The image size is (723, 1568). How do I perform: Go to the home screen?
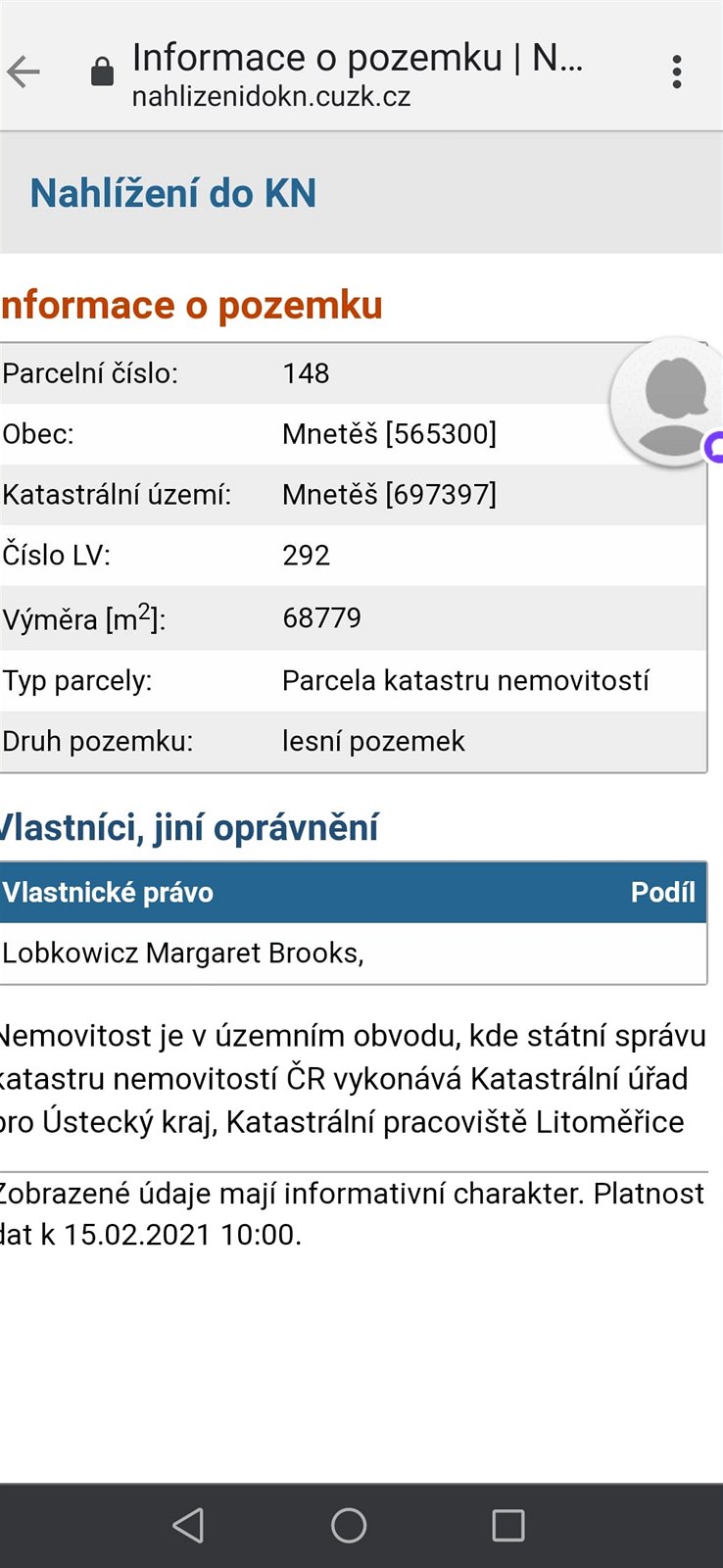tap(349, 1525)
